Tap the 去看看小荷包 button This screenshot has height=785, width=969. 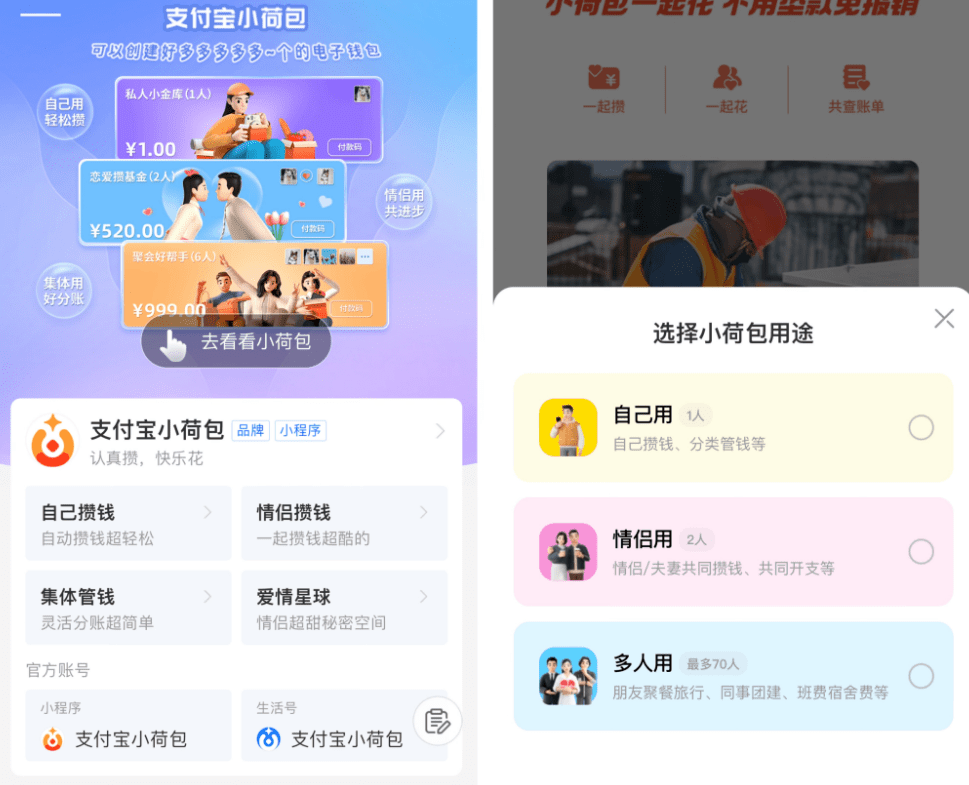pos(236,342)
